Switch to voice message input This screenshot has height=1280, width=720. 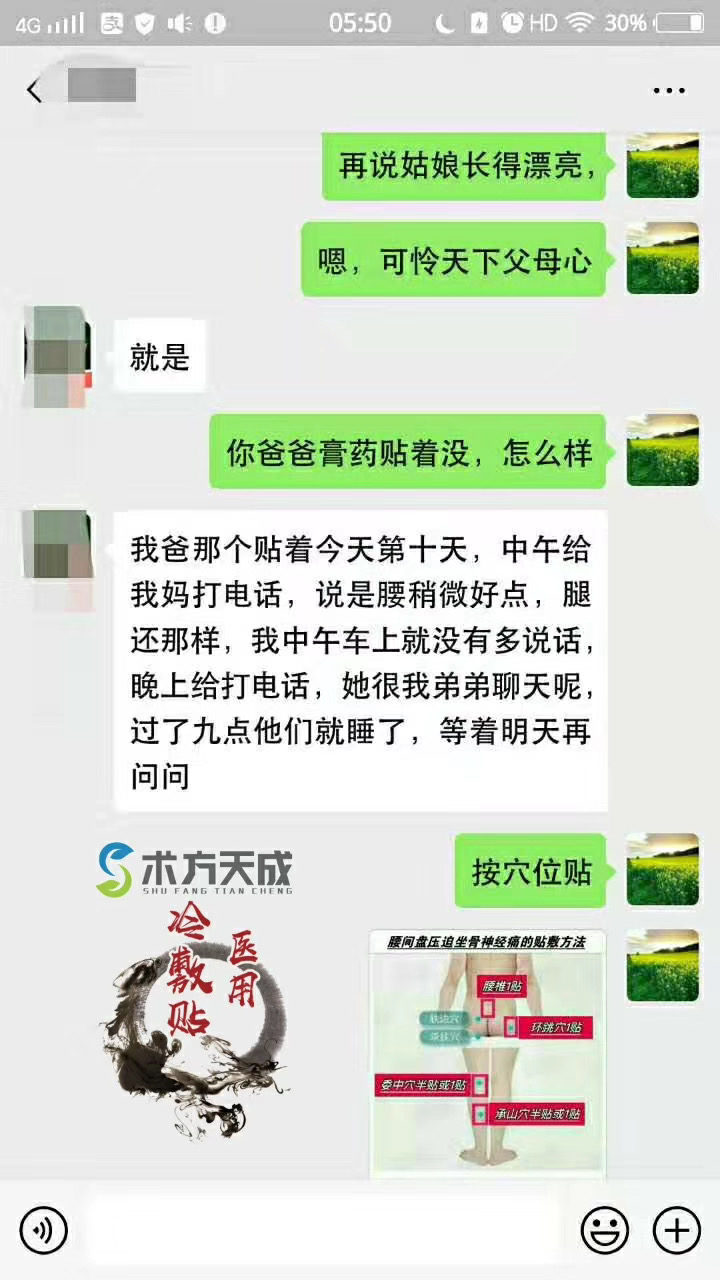pyautogui.click(x=43, y=1229)
